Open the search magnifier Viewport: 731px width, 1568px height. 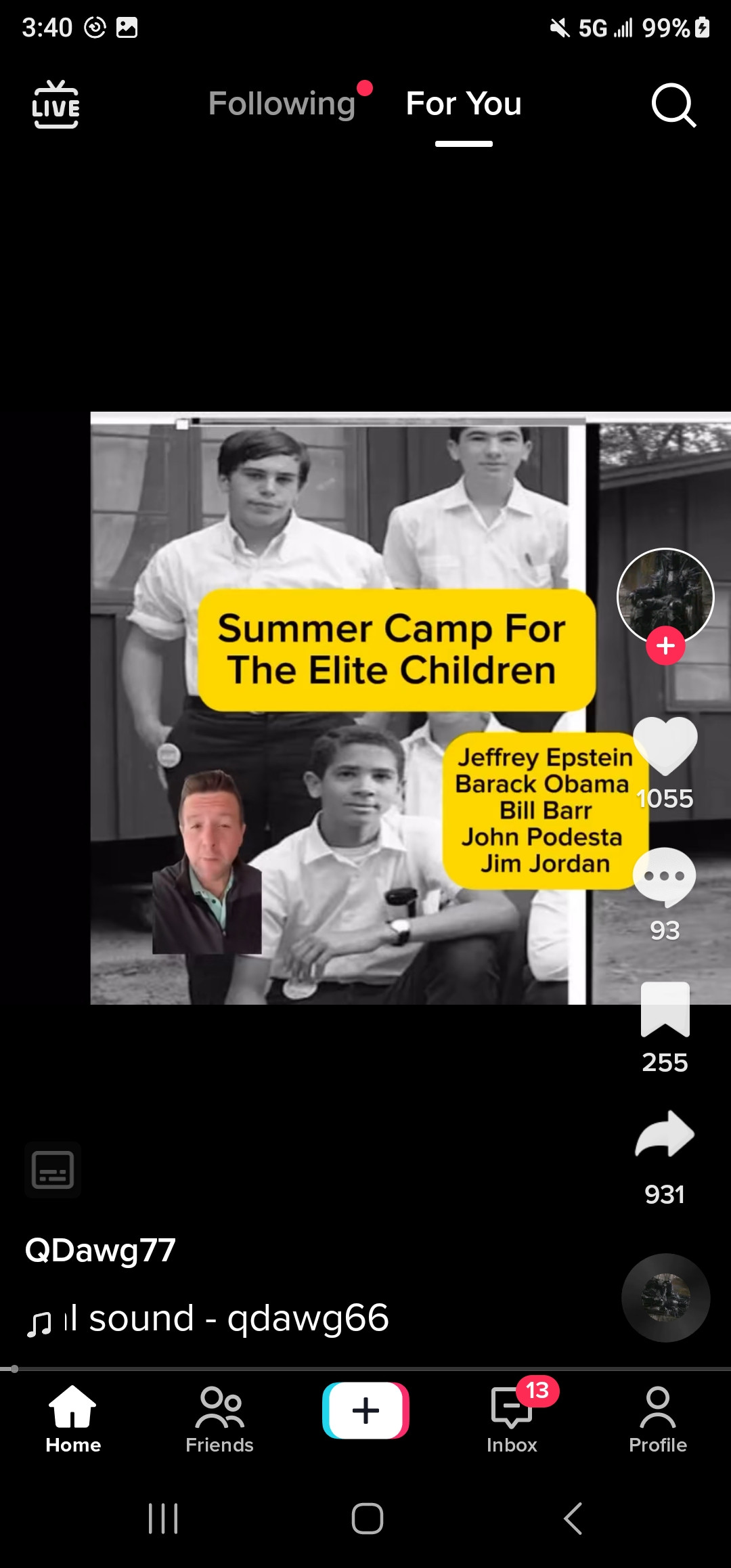pos(673,105)
